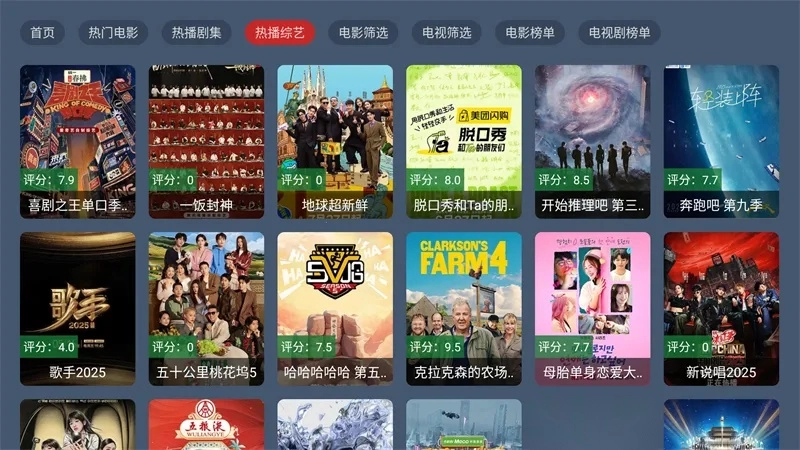
Task: Open 奔跑吧 第九季 card
Action: (x=721, y=141)
